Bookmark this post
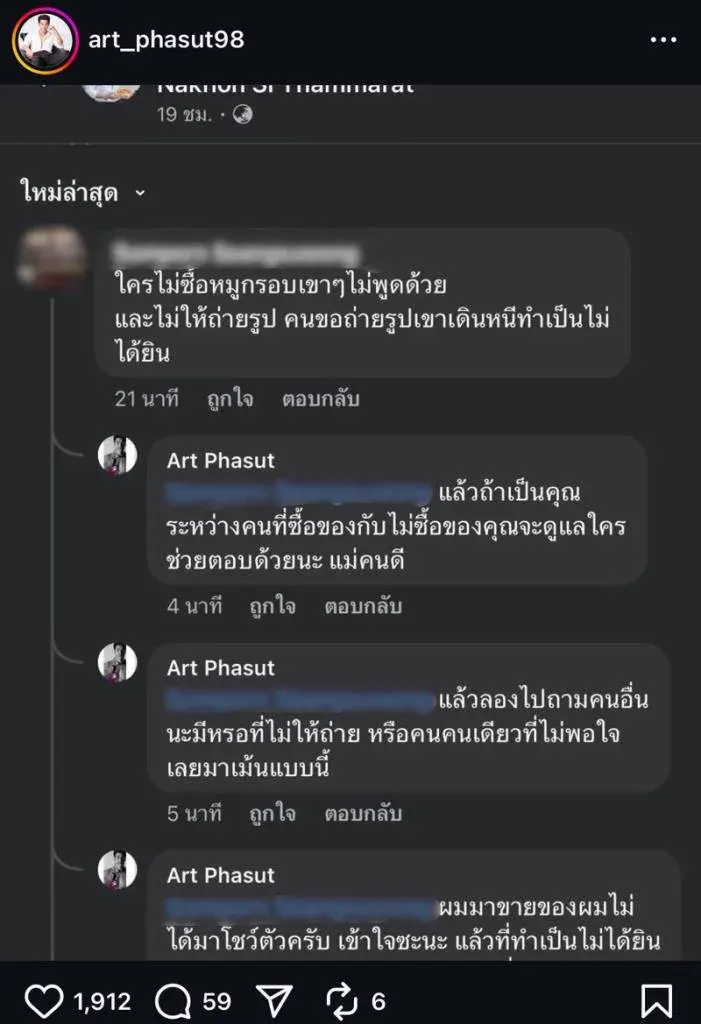This screenshot has height=1024, width=701. [657, 1000]
